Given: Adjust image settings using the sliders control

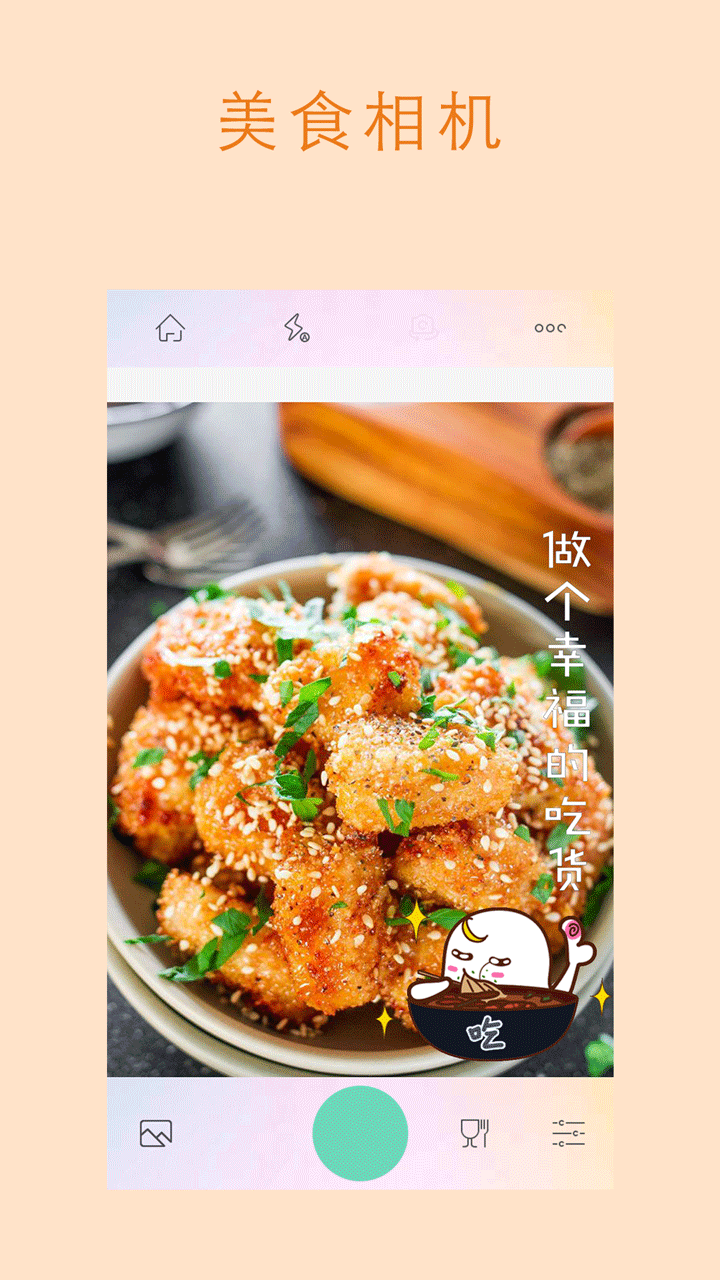Looking at the screenshot, I should point(567,1133).
